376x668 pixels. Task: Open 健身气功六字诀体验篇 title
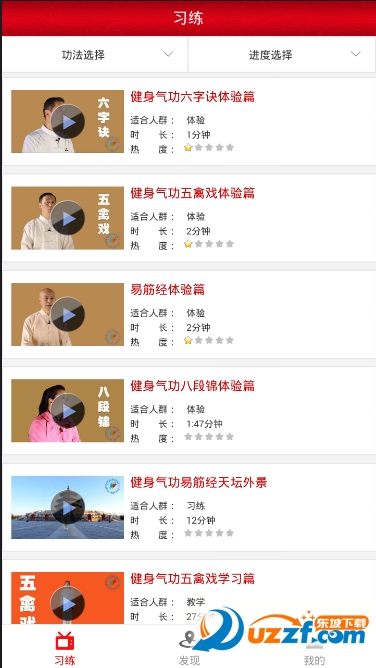192,97
